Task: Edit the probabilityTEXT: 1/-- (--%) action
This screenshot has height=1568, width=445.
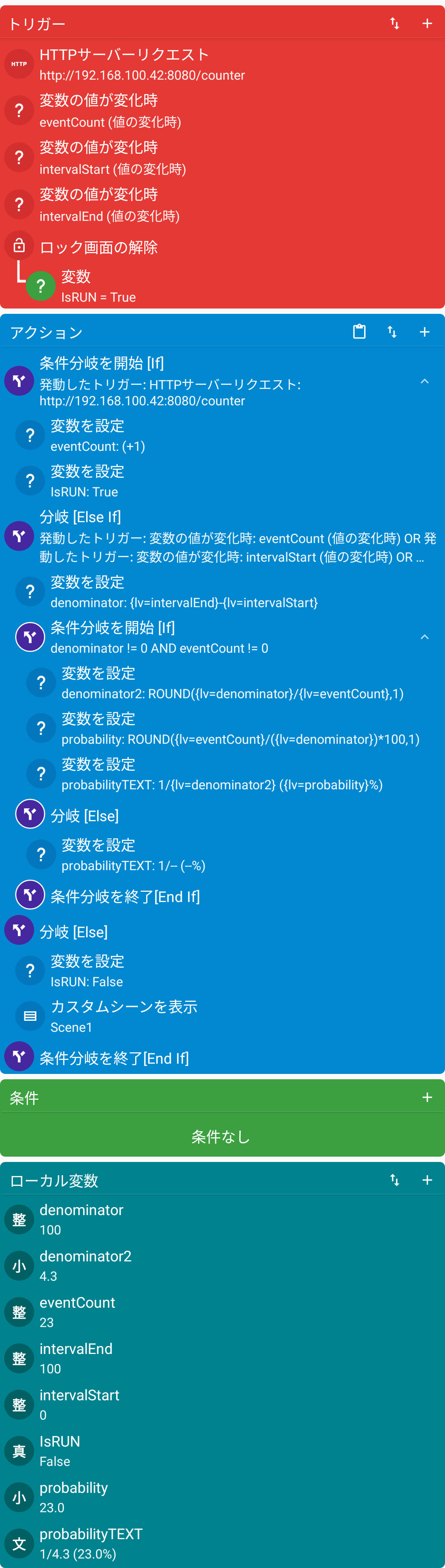Action: pos(133,855)
